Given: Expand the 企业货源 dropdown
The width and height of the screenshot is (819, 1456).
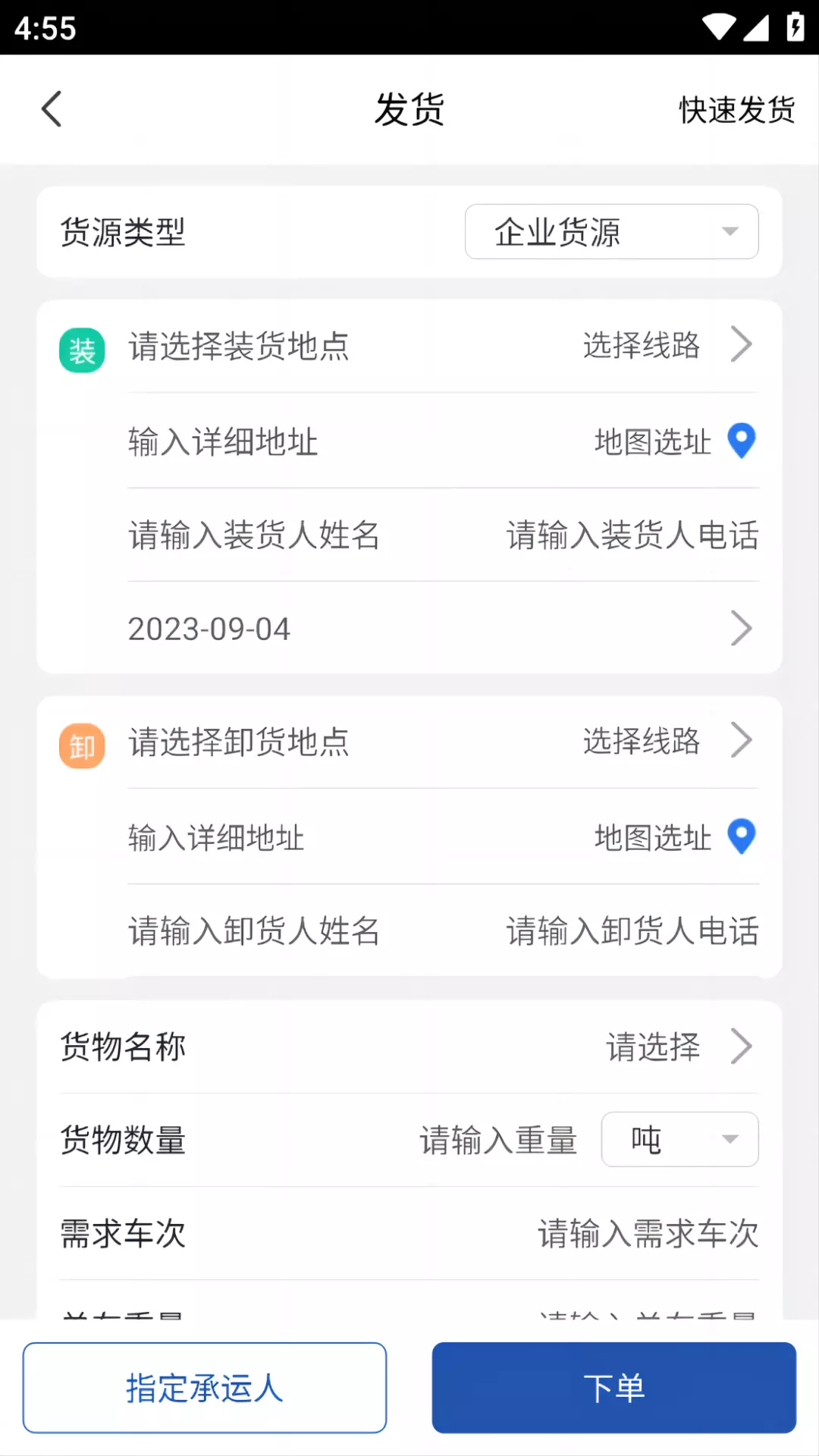Looking at the screenshot, I should pyautogui.click(x=611, y=231).
